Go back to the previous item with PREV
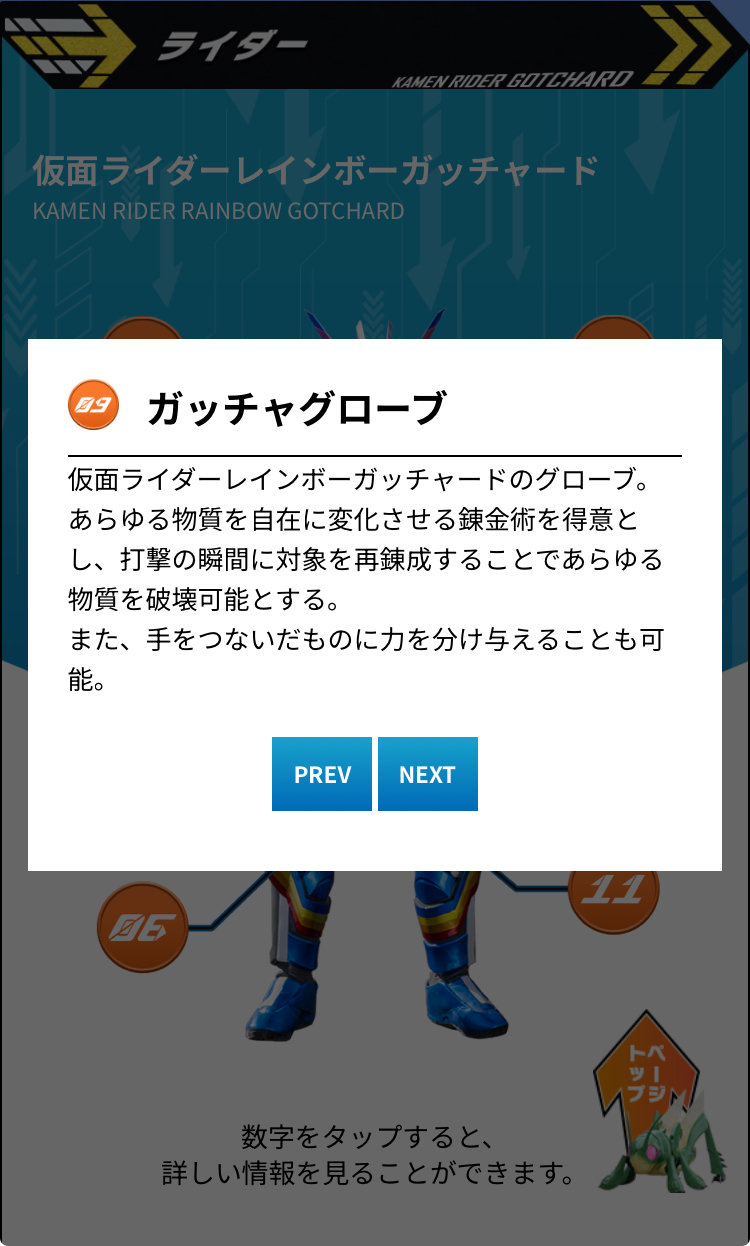 pos(322,774)
